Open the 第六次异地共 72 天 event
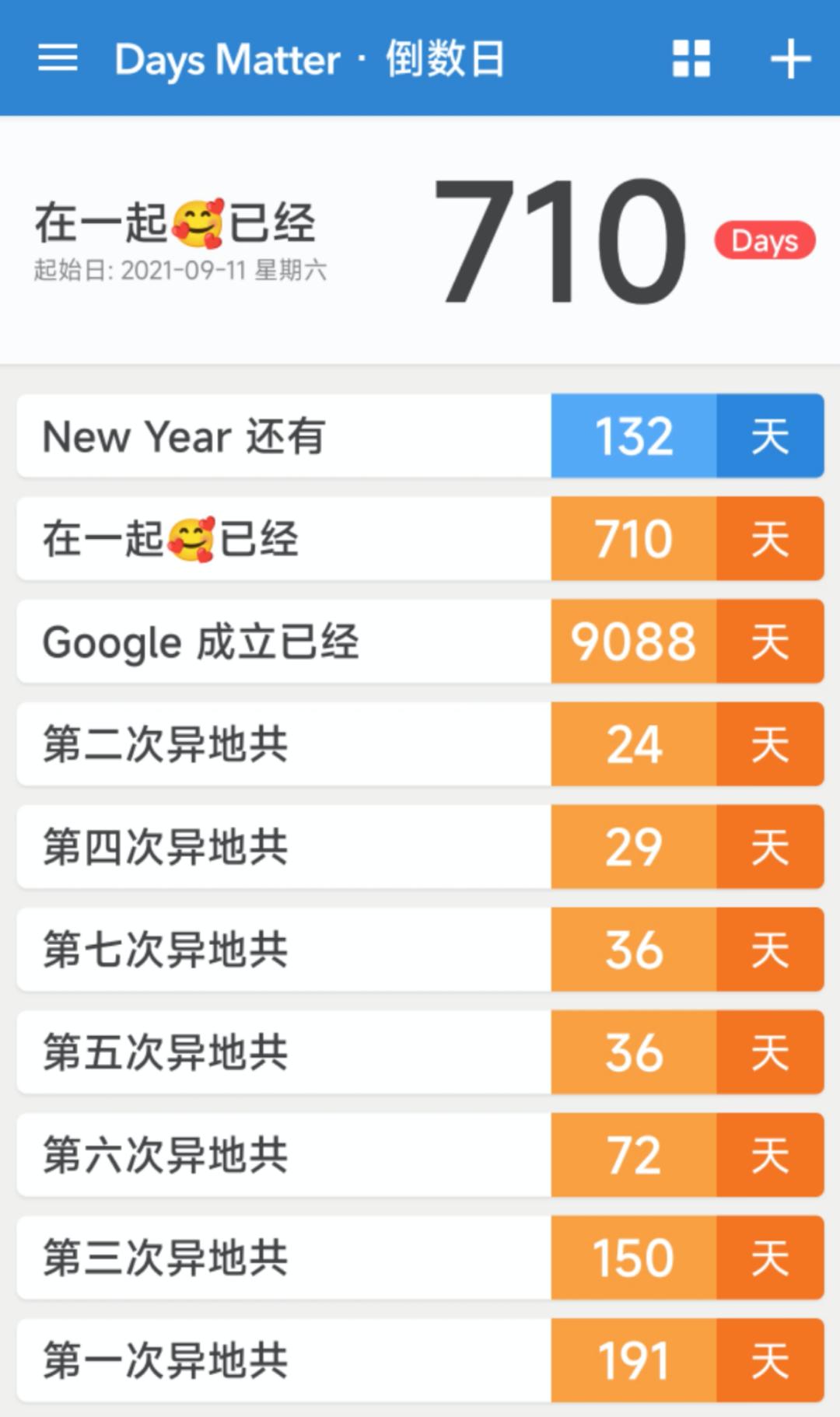 coord(420,1155)
